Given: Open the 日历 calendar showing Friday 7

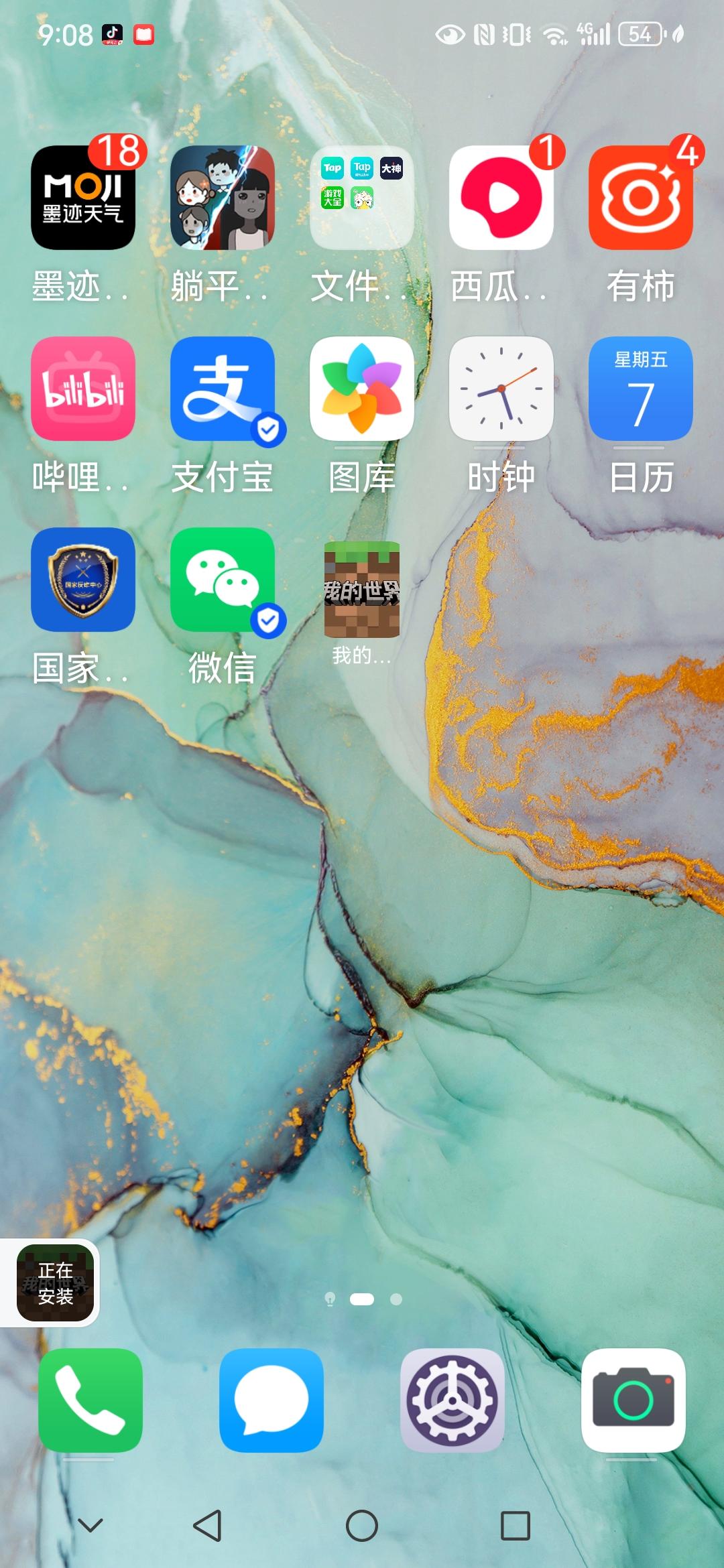Looking at the screenshot, I should 641,389.
